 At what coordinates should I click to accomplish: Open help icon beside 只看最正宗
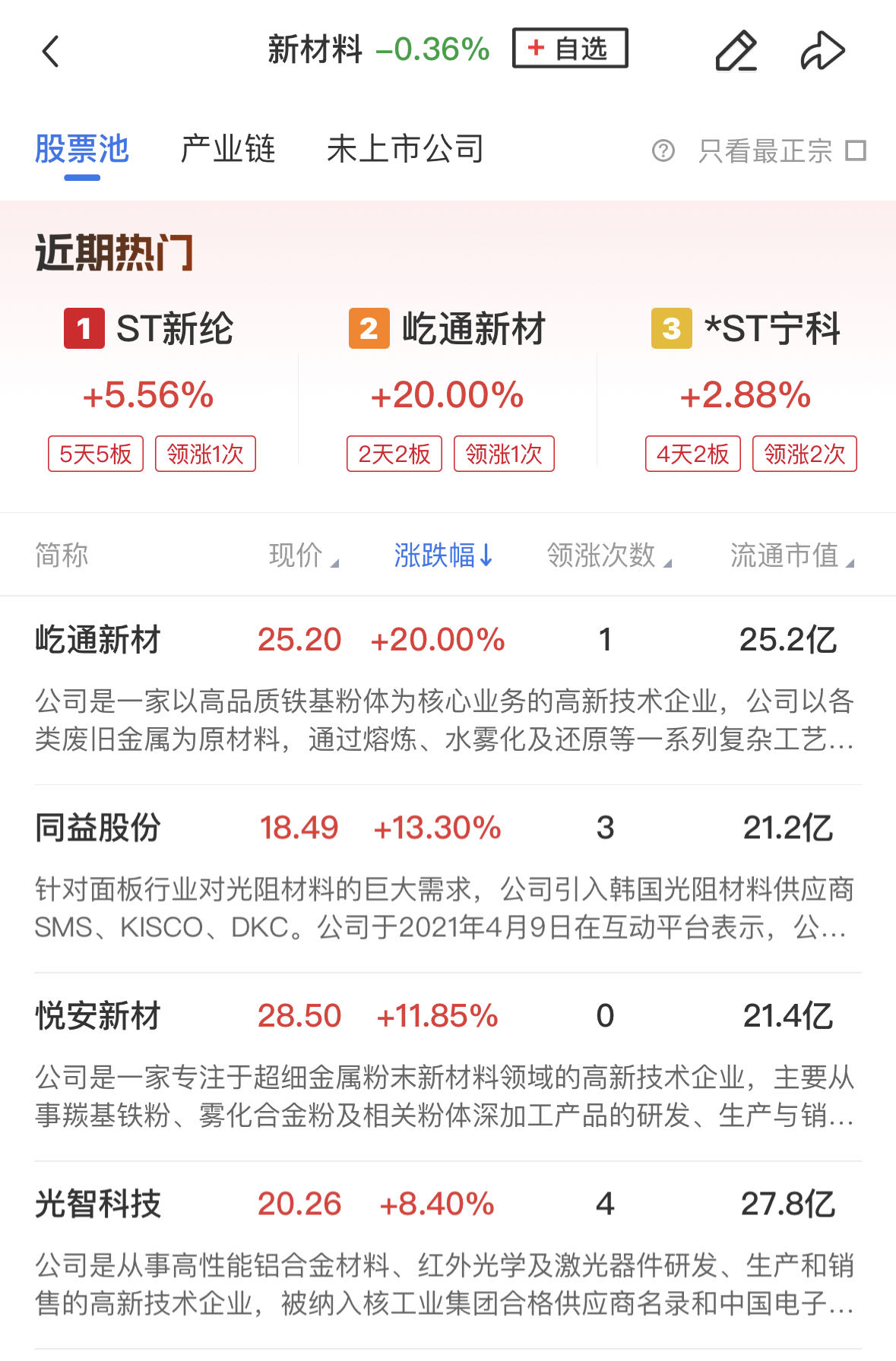(x=663, y=150)
